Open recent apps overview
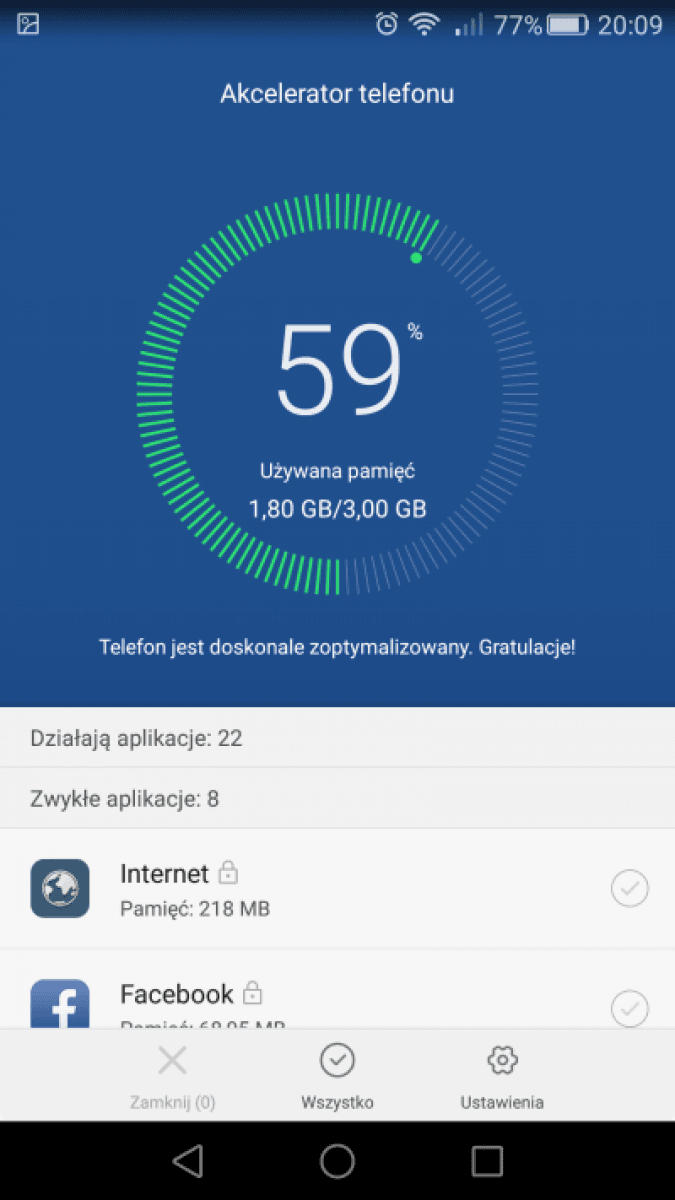 pyautogui.click(x=487, y=1160)
